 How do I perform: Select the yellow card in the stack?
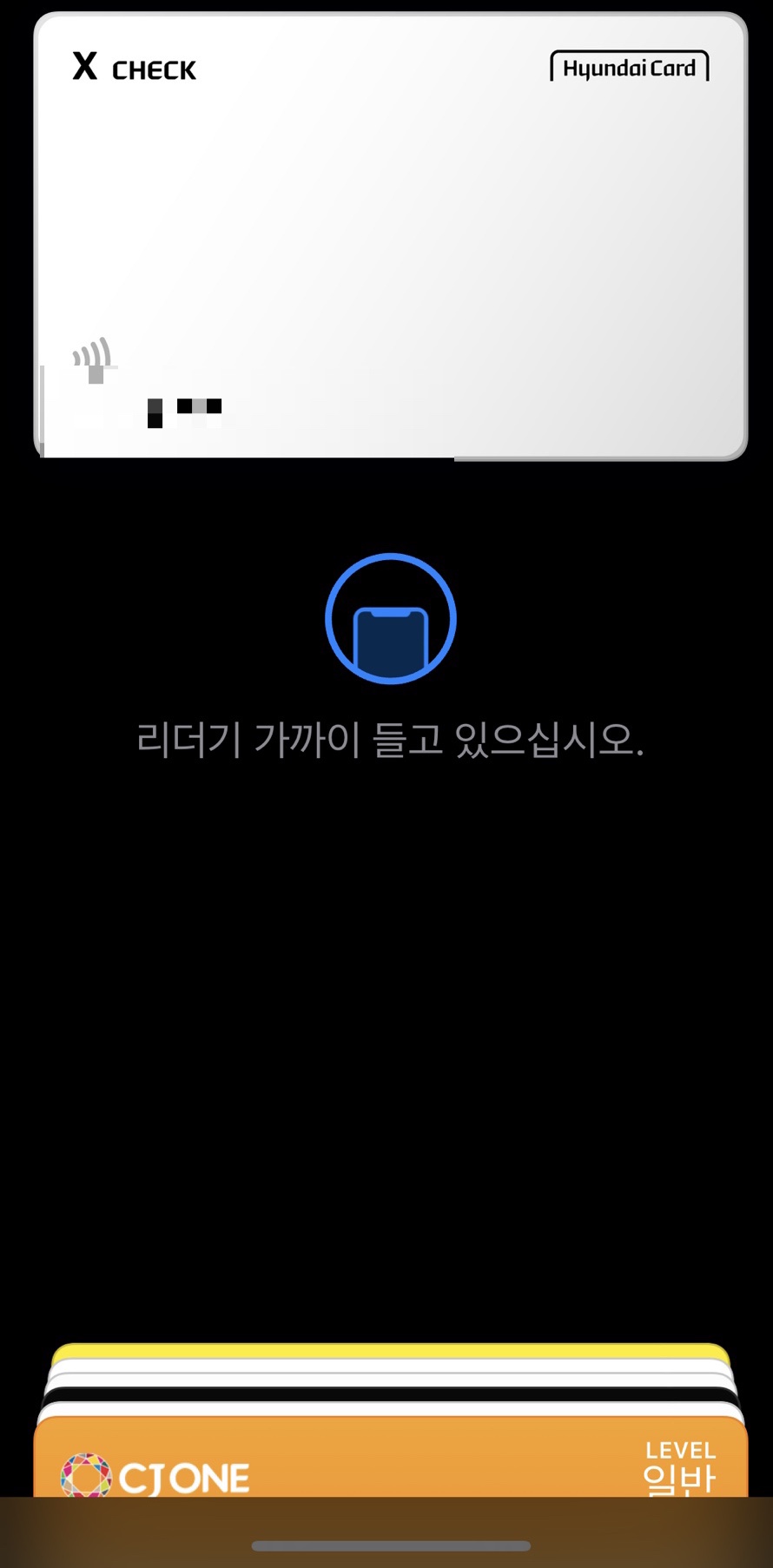coord(390,1351)
